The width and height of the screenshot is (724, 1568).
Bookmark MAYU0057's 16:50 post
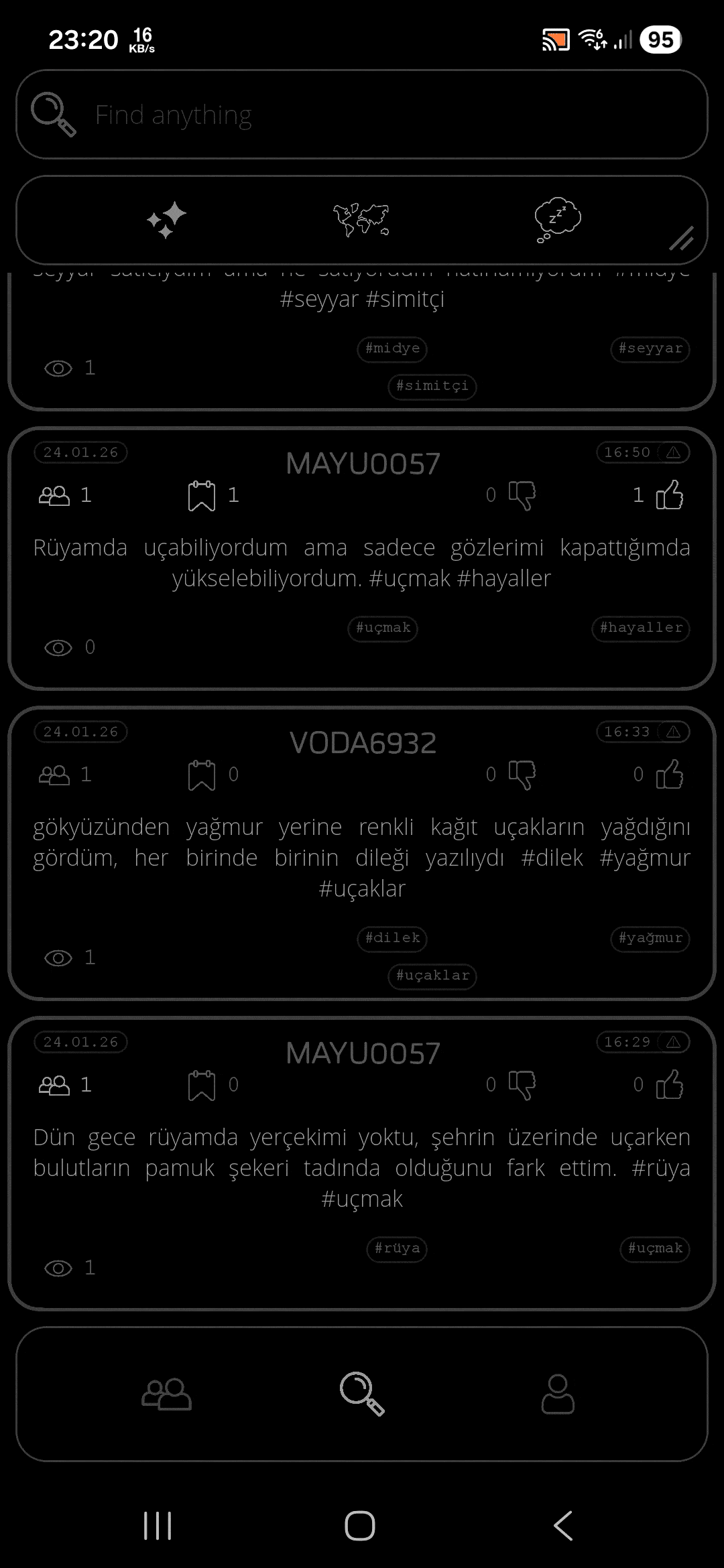202,496
